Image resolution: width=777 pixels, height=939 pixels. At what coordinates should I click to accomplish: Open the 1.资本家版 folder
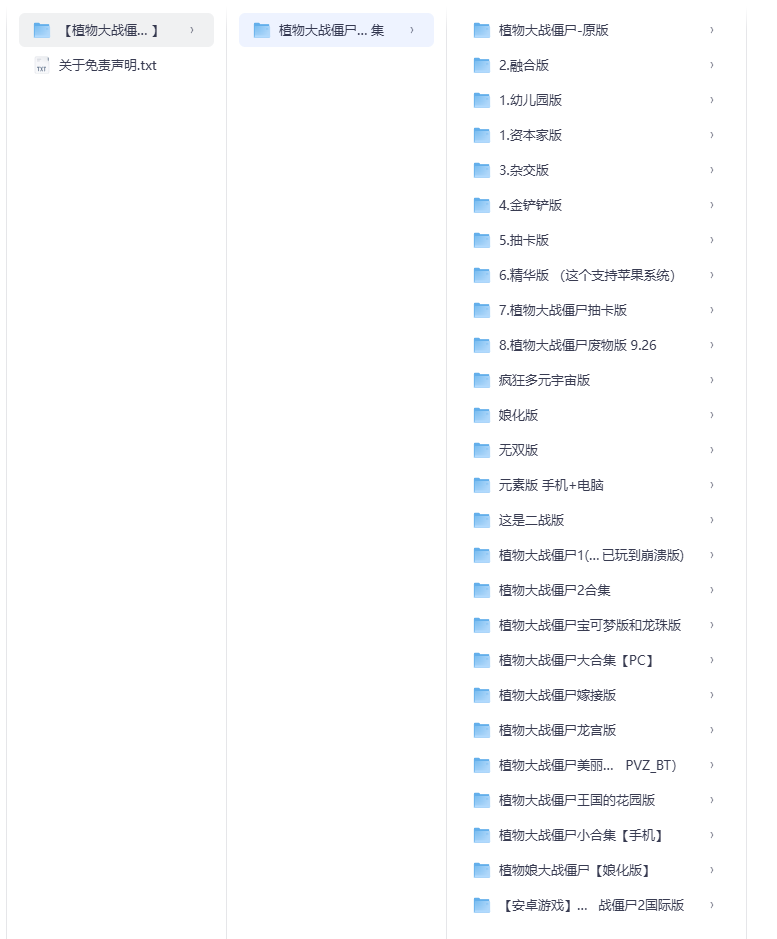point(530,135)
